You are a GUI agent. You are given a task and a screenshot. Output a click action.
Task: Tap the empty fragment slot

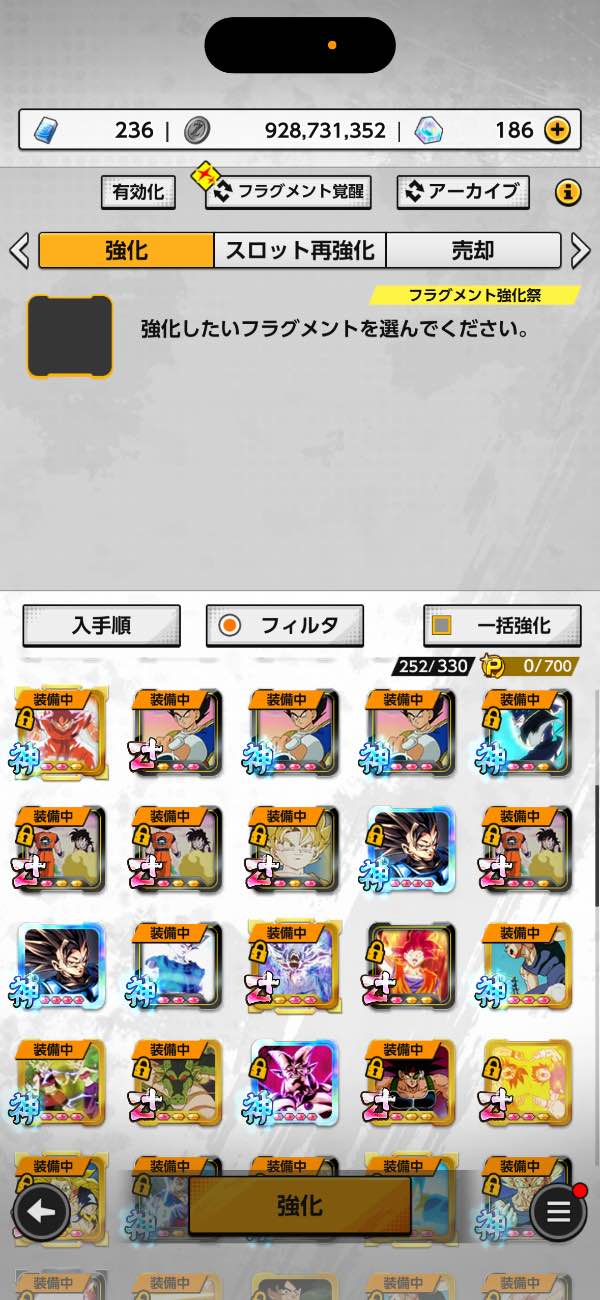[x=70, y=336]
